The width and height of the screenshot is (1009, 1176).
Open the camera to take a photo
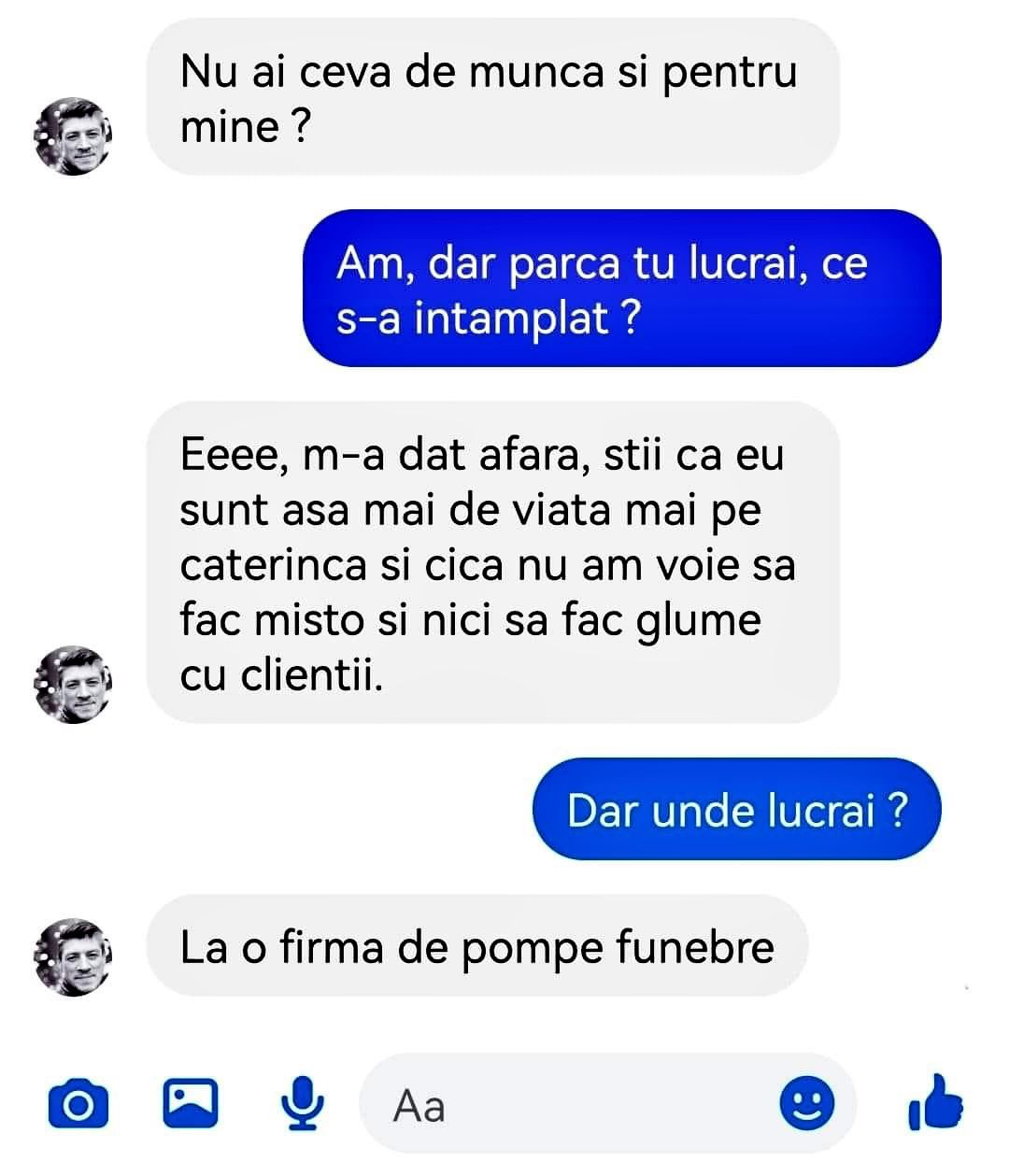click(78, 1105)
